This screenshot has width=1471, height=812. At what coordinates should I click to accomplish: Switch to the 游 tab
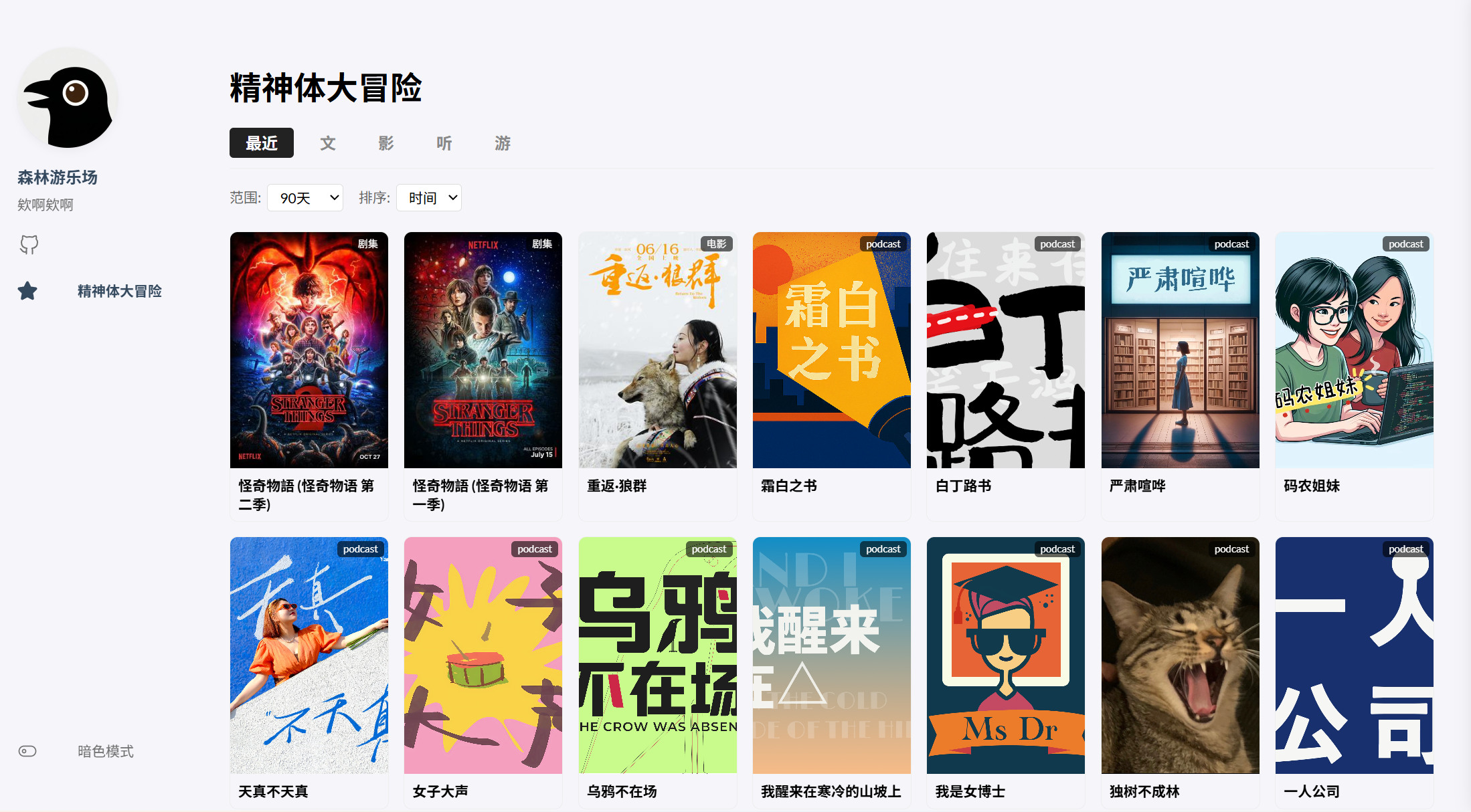[502, 143]
